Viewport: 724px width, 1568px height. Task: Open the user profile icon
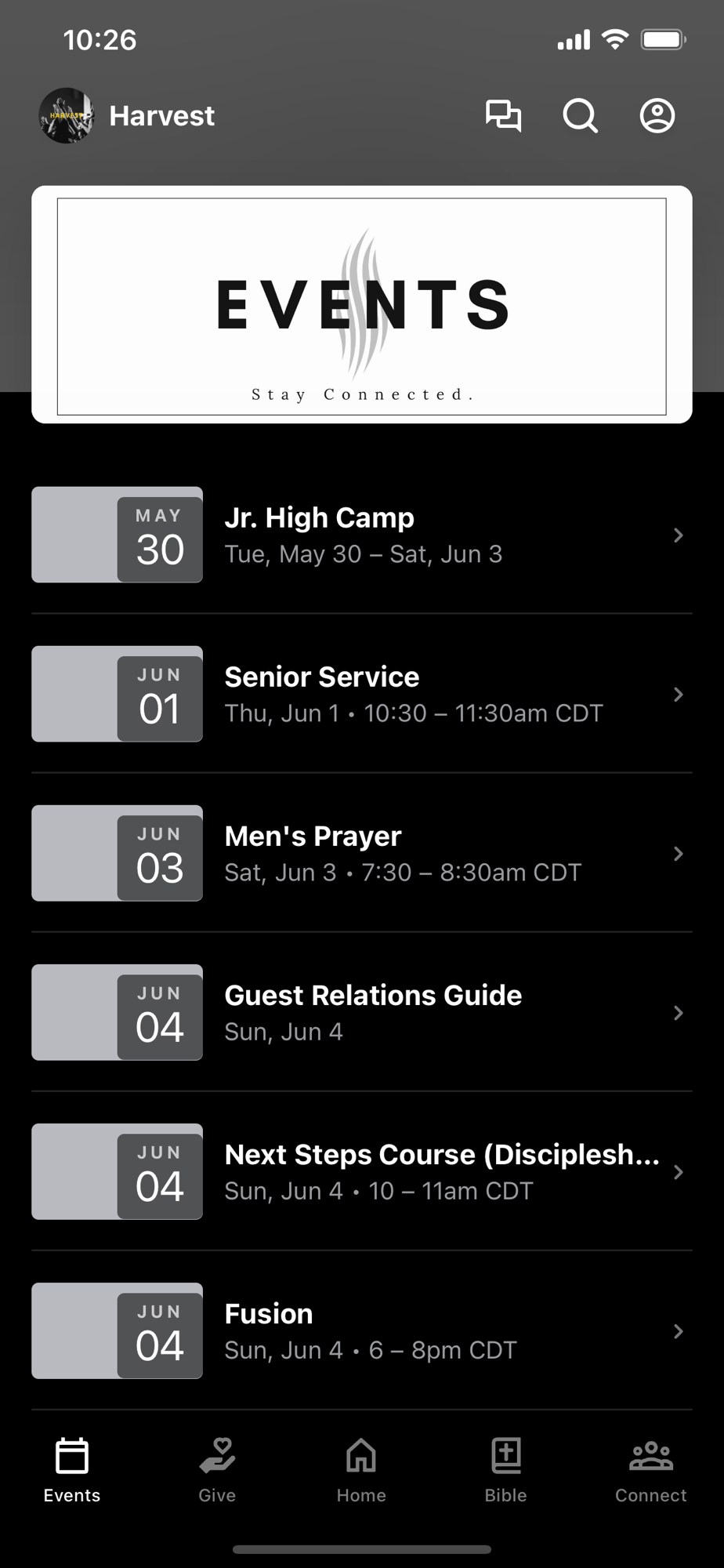tap(657, 116)
